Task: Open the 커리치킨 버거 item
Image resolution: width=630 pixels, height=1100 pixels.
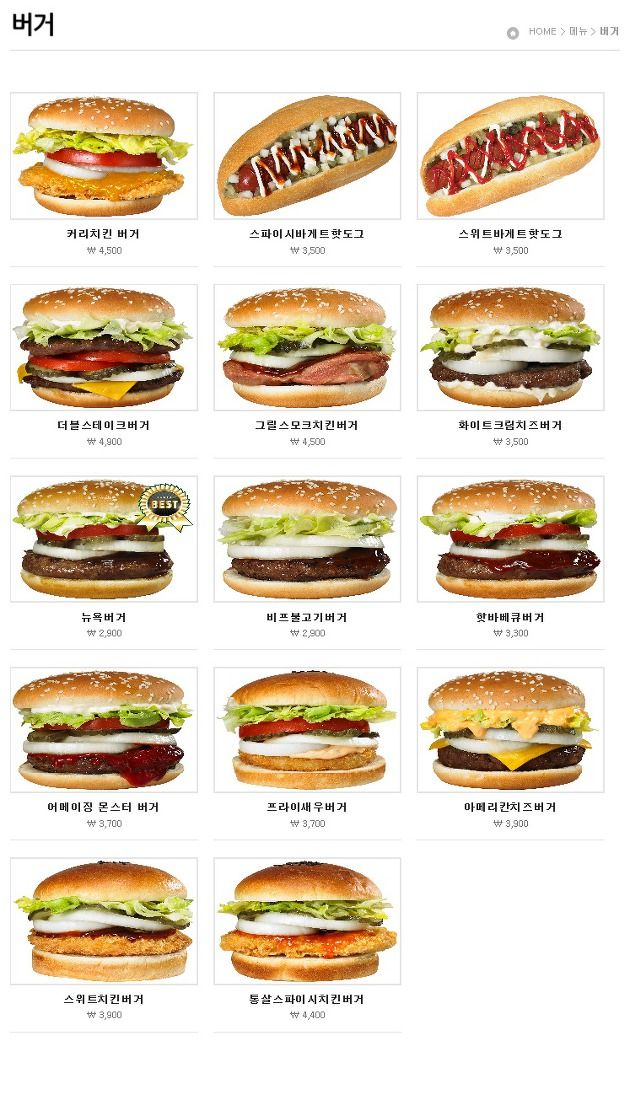Action: pyautogui.click(x=104, y=156)
